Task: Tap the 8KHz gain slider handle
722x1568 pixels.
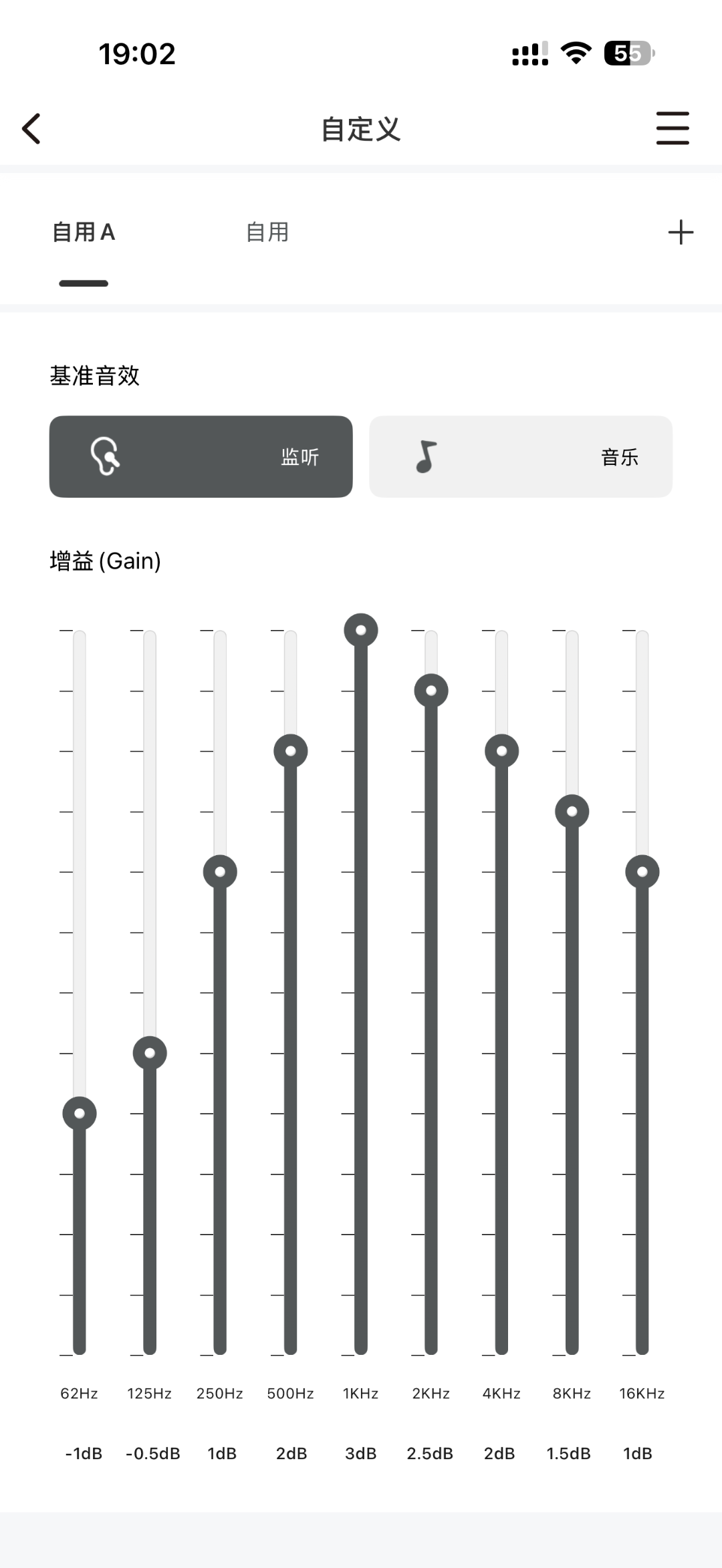Action: 572,812
